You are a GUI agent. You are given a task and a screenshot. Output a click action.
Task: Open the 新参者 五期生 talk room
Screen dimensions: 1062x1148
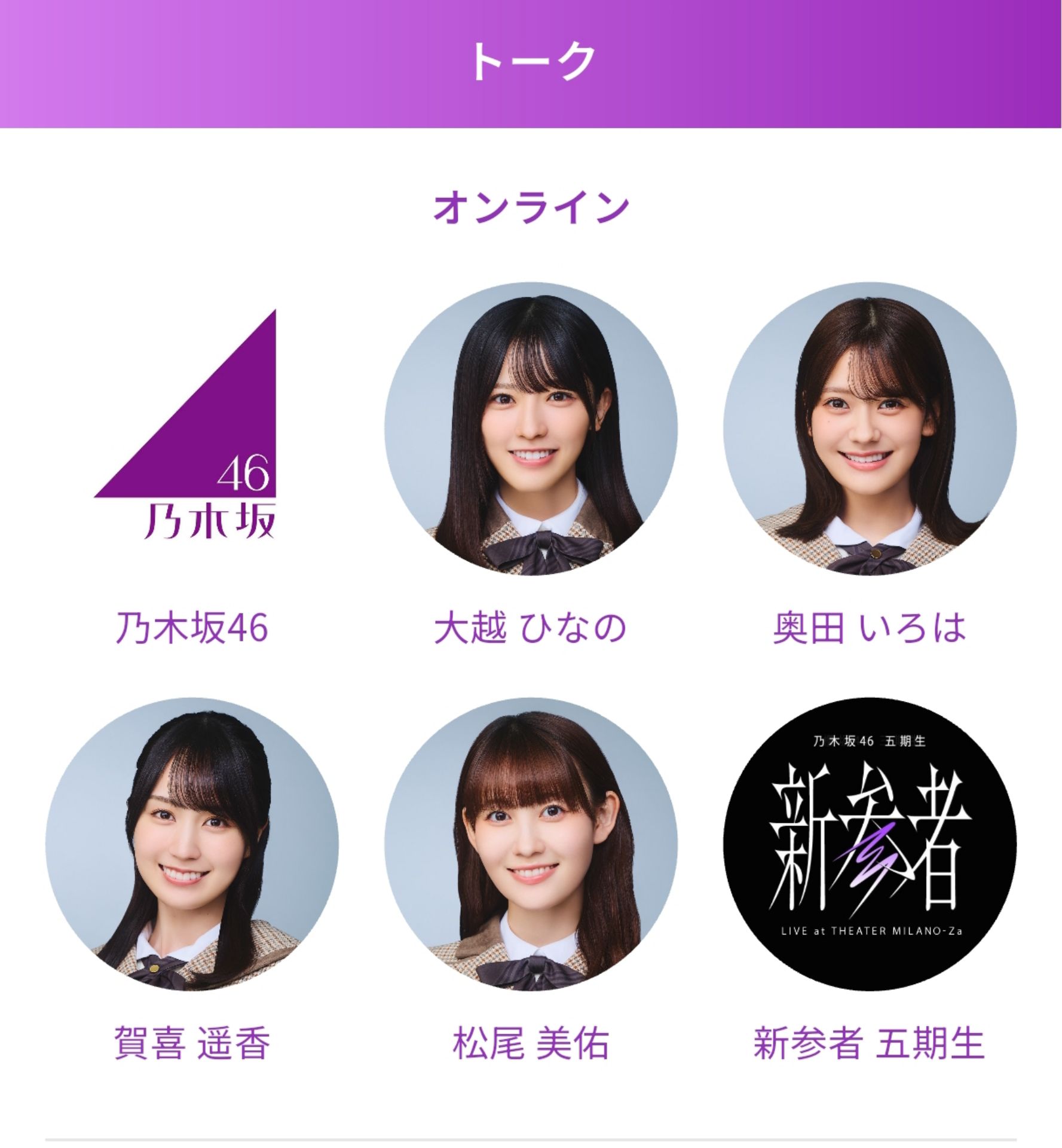pyautogui.click(x=870, y=844)
